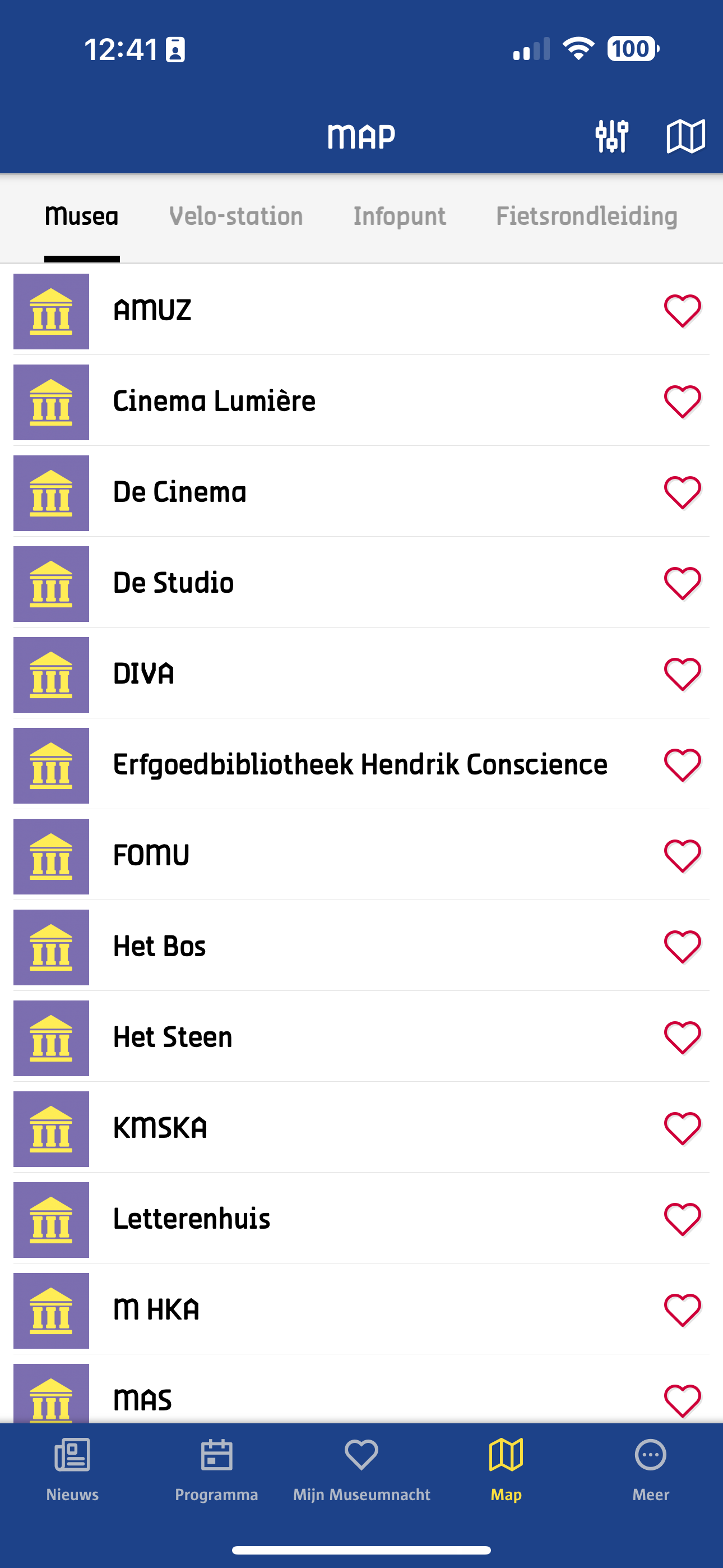
Task: Select the Infopunt tab
Action: (399, 216)
